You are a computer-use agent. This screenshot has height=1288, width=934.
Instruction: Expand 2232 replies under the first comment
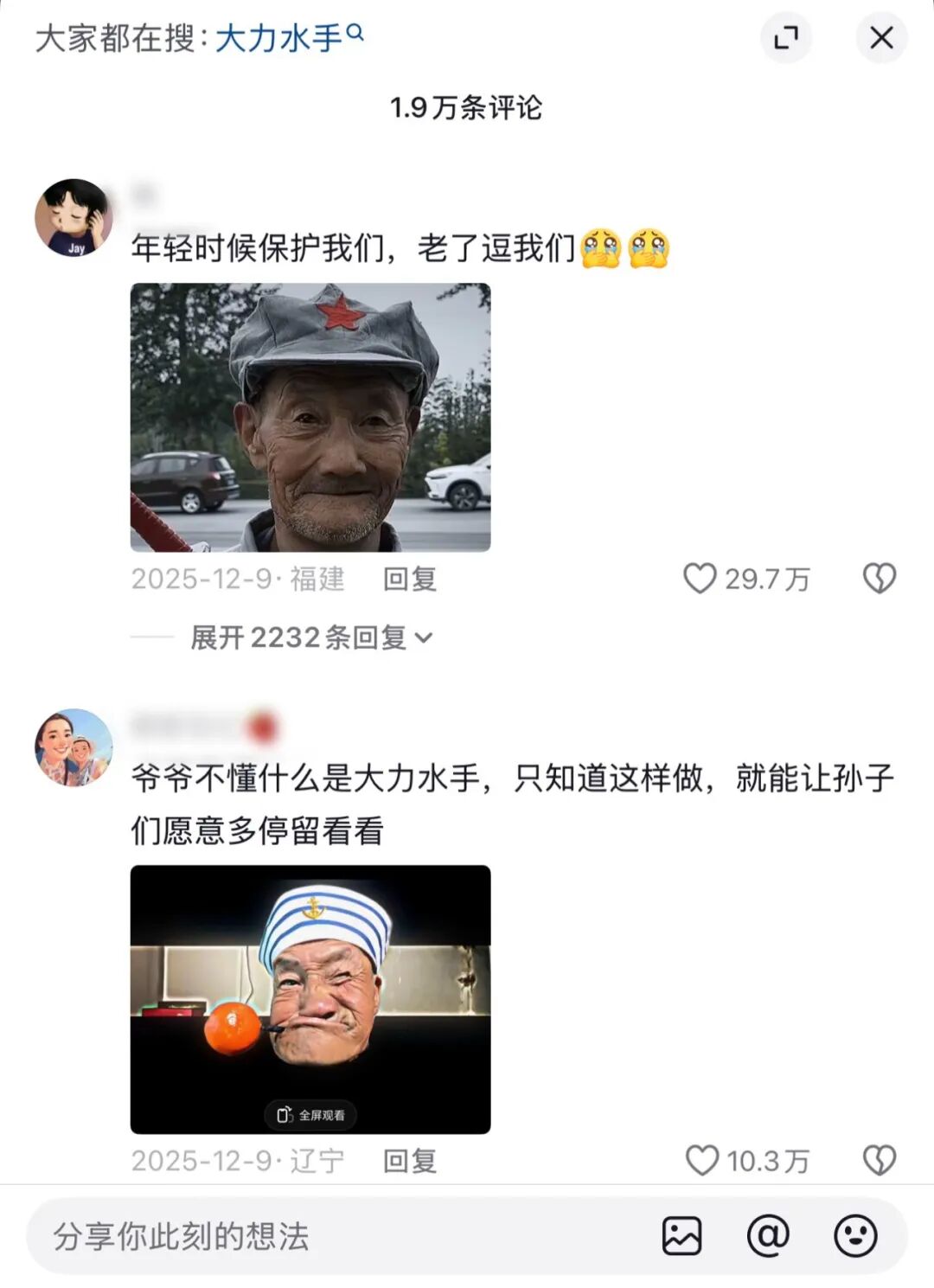click(310, 638)
